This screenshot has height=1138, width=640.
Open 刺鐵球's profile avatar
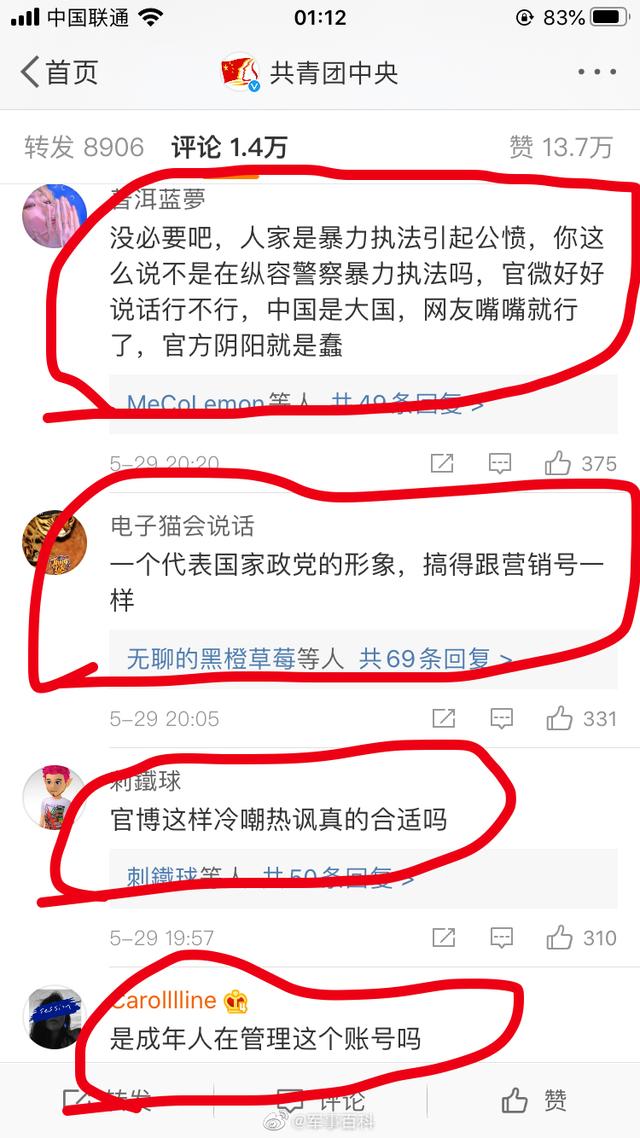(x=48, y=797)
